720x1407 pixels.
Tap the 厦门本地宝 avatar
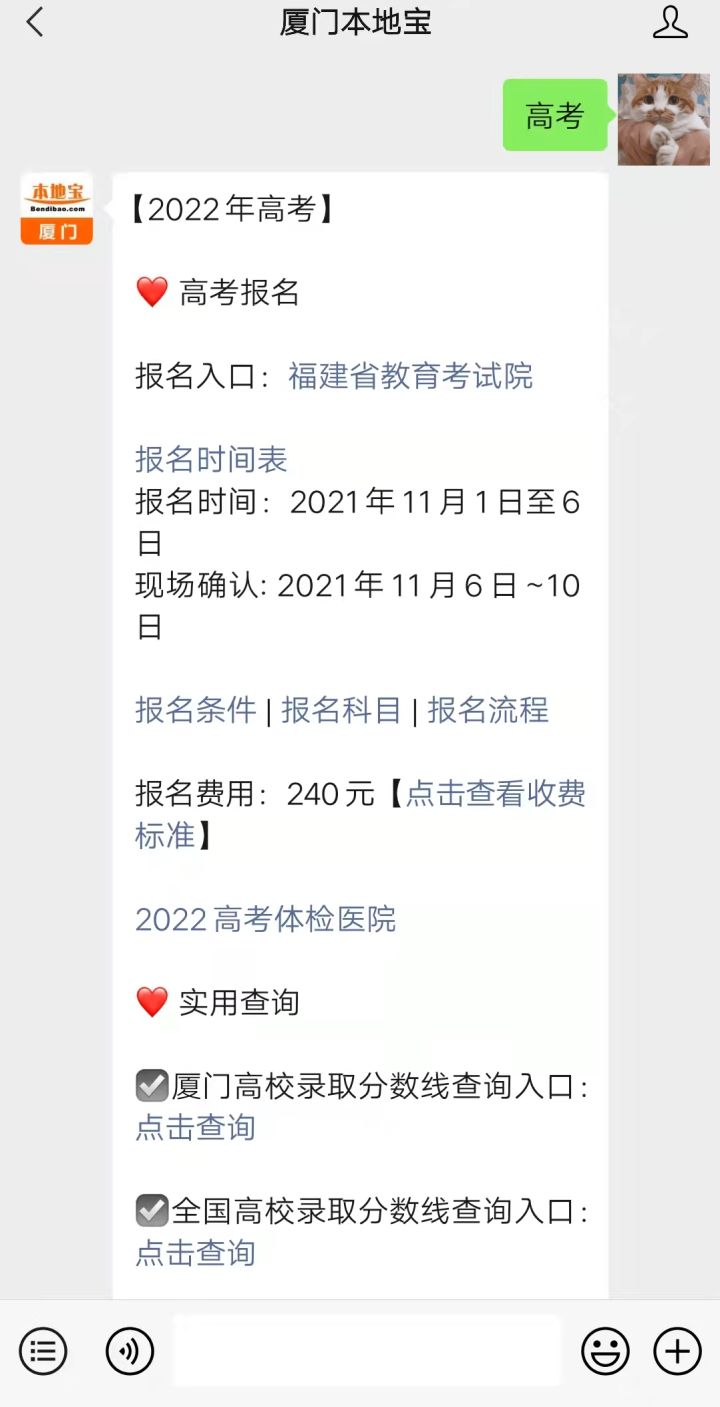(57, 209)
